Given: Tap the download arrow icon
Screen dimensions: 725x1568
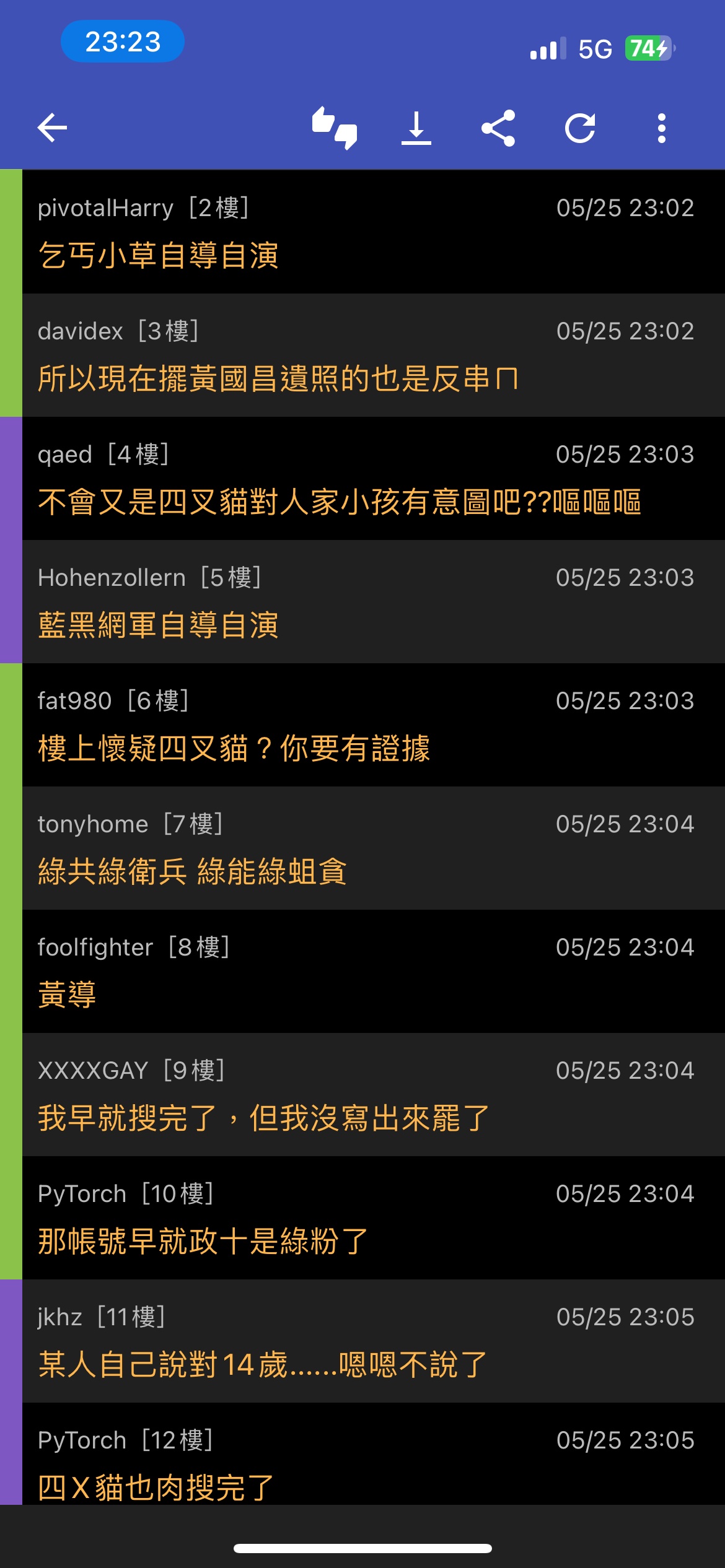Looking at the screenshot, I should point(416,128).
